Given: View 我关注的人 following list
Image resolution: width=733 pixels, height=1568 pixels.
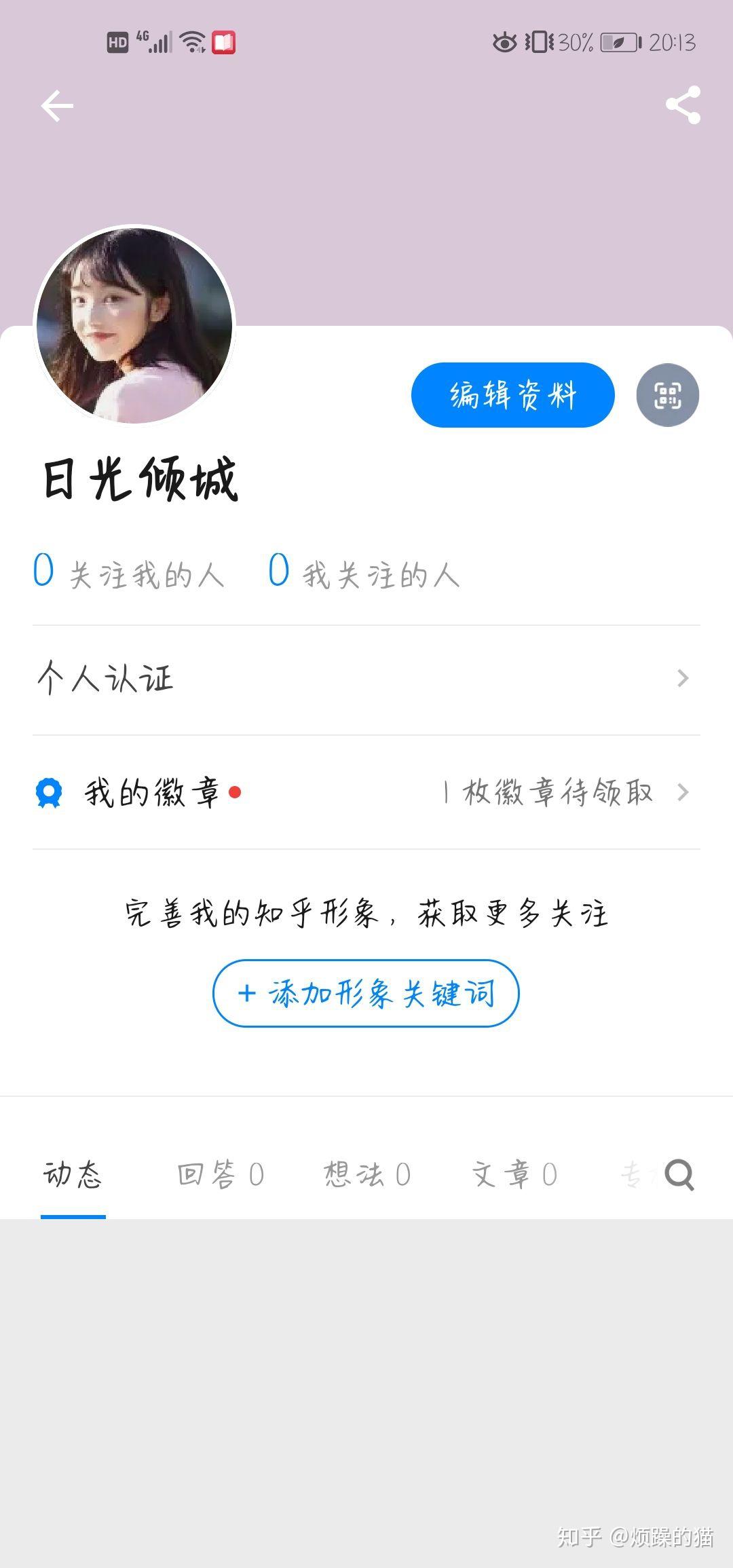Looking at the screenshot, I should (x=364, y=574).
